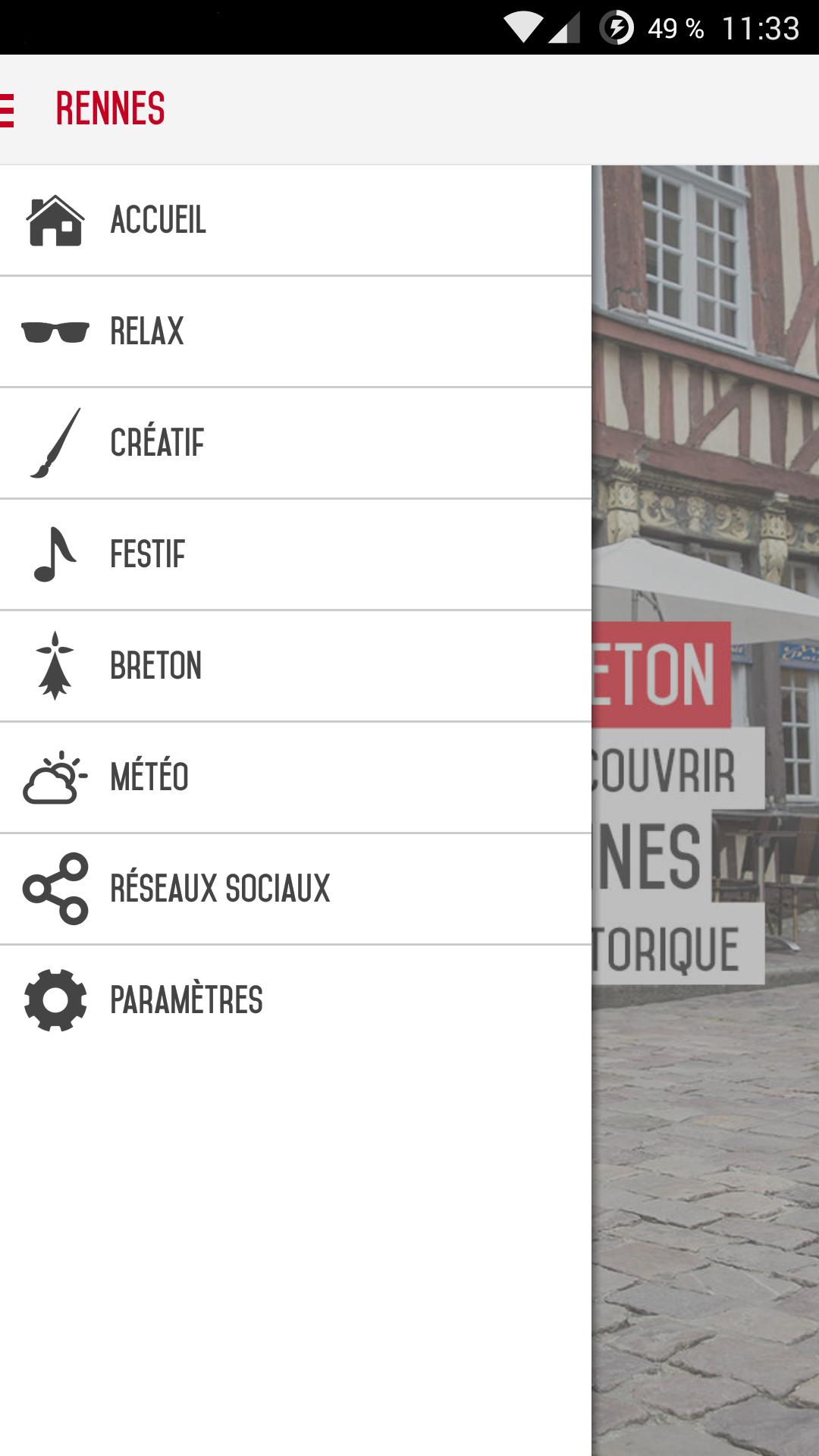Tap the RENNES title in the header
Image resolution: width=819 pixels, height=1456 pixels.
point(111,108)
